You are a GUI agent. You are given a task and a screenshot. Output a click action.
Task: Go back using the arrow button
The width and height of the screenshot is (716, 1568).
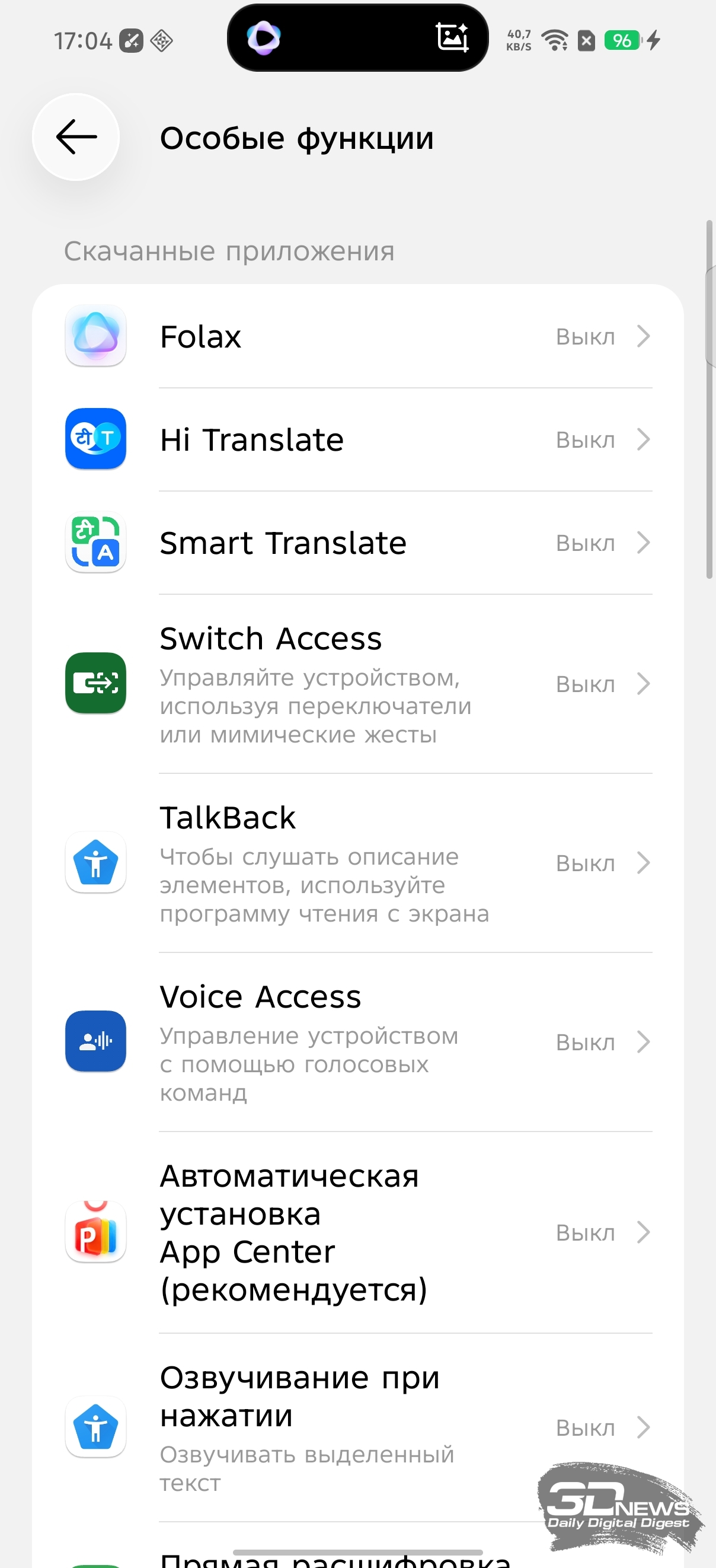[76, 137]
